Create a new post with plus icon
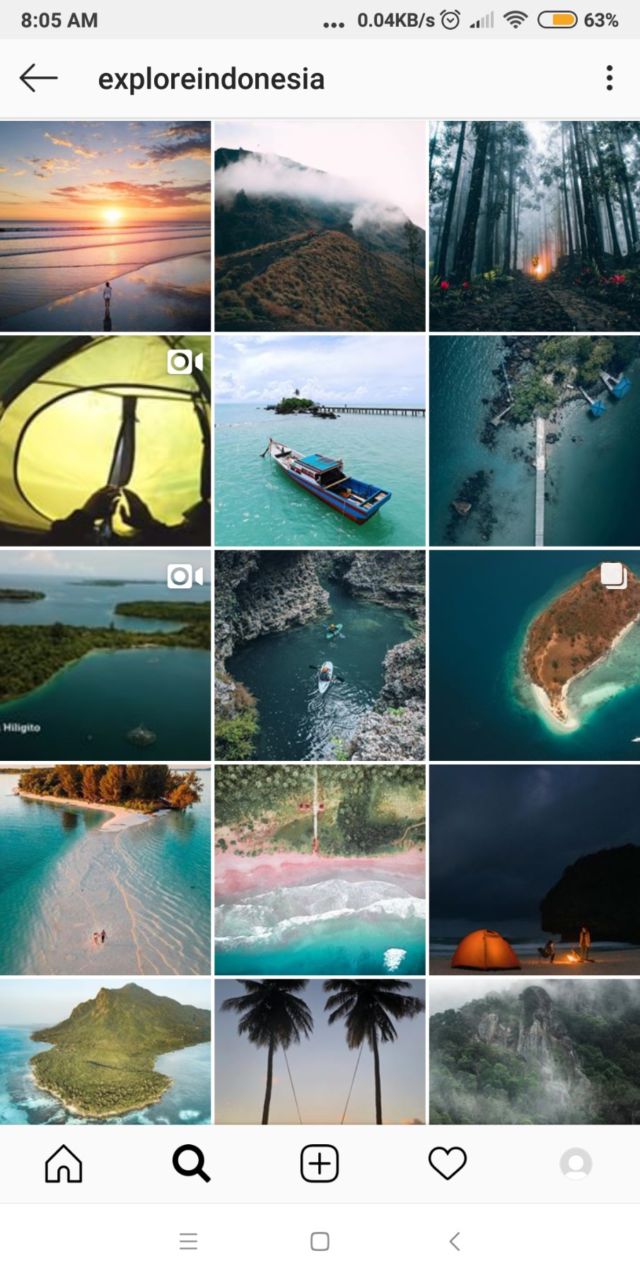This screenshot has height=1280, width=640. [x=320, y=1164]
